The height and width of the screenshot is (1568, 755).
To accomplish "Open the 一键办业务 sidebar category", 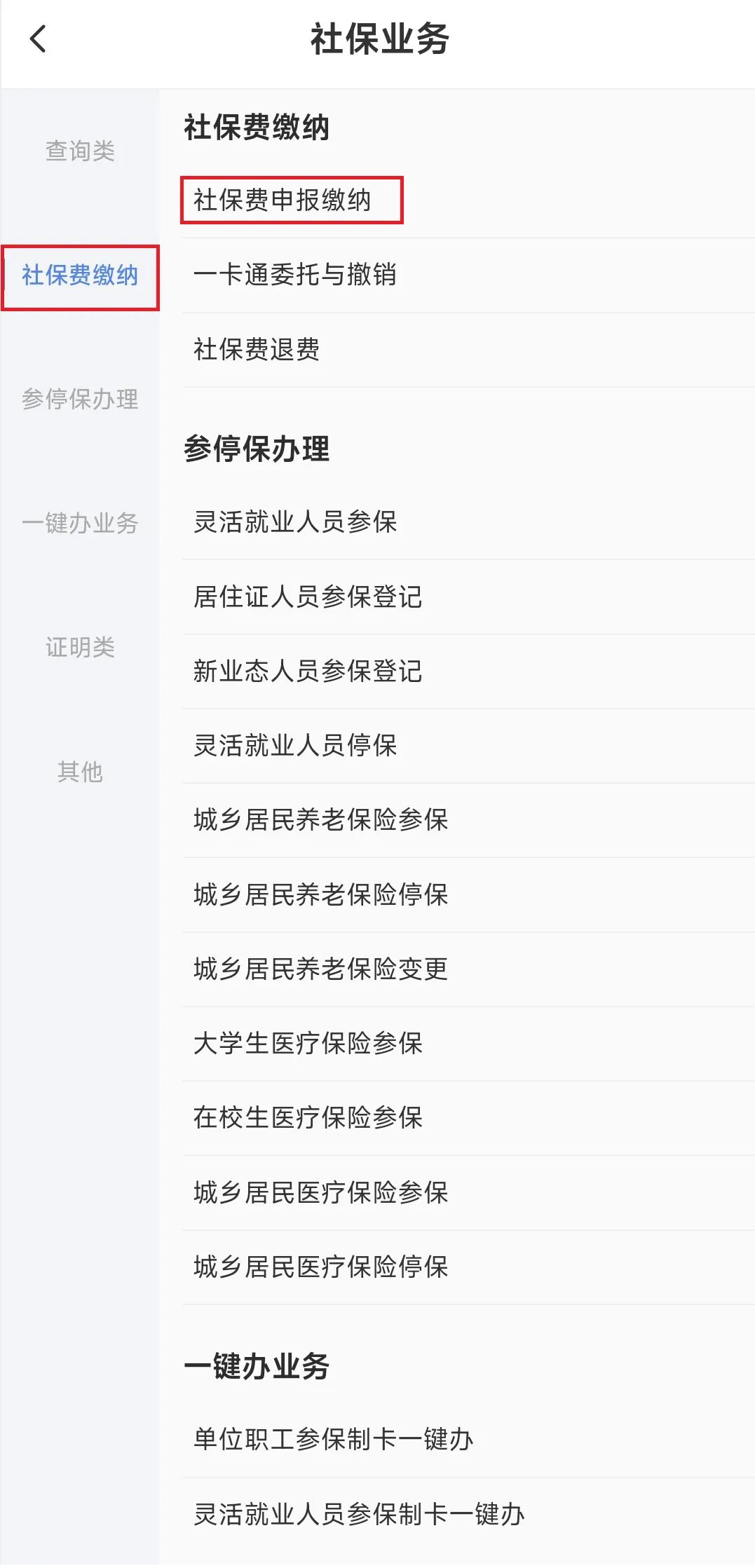I will (x=80, y=523).
